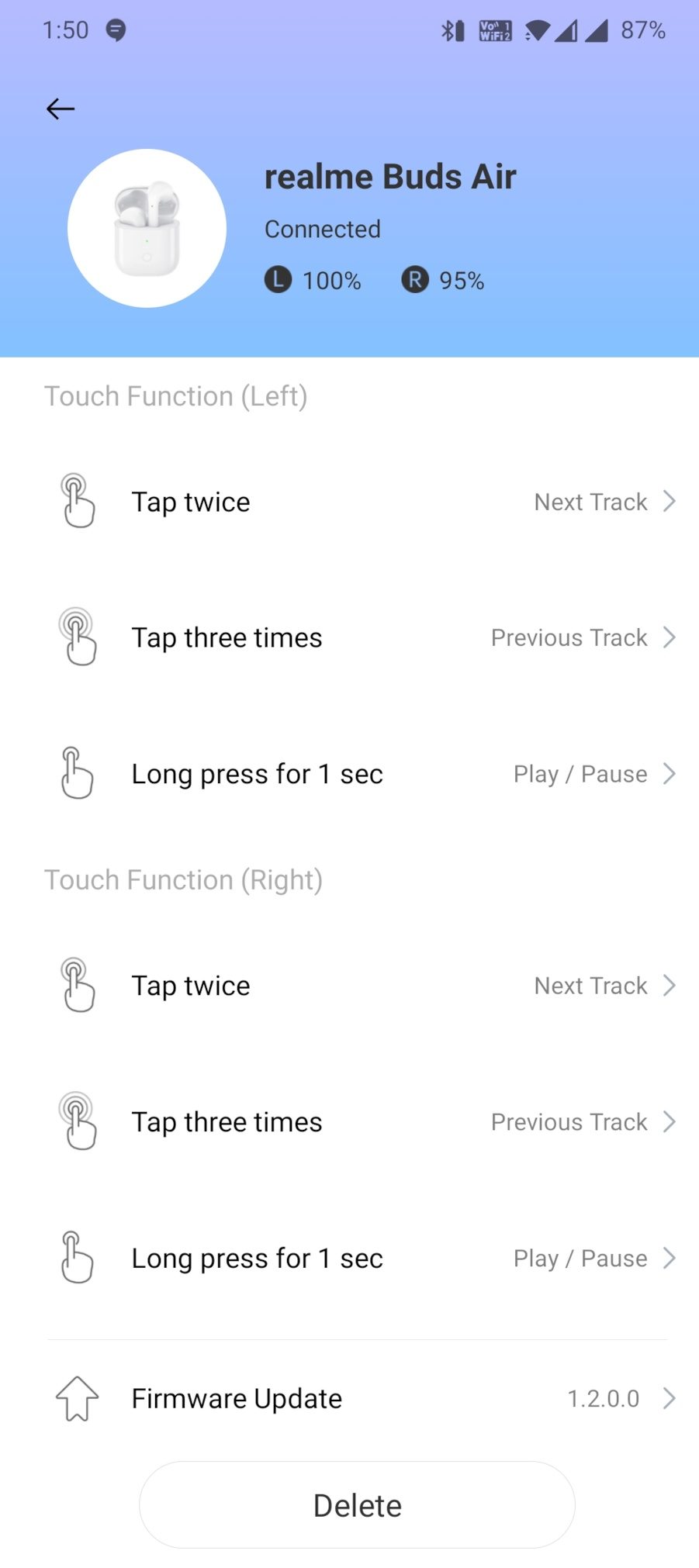Go back using the top arrow

(x=61, y=109)
